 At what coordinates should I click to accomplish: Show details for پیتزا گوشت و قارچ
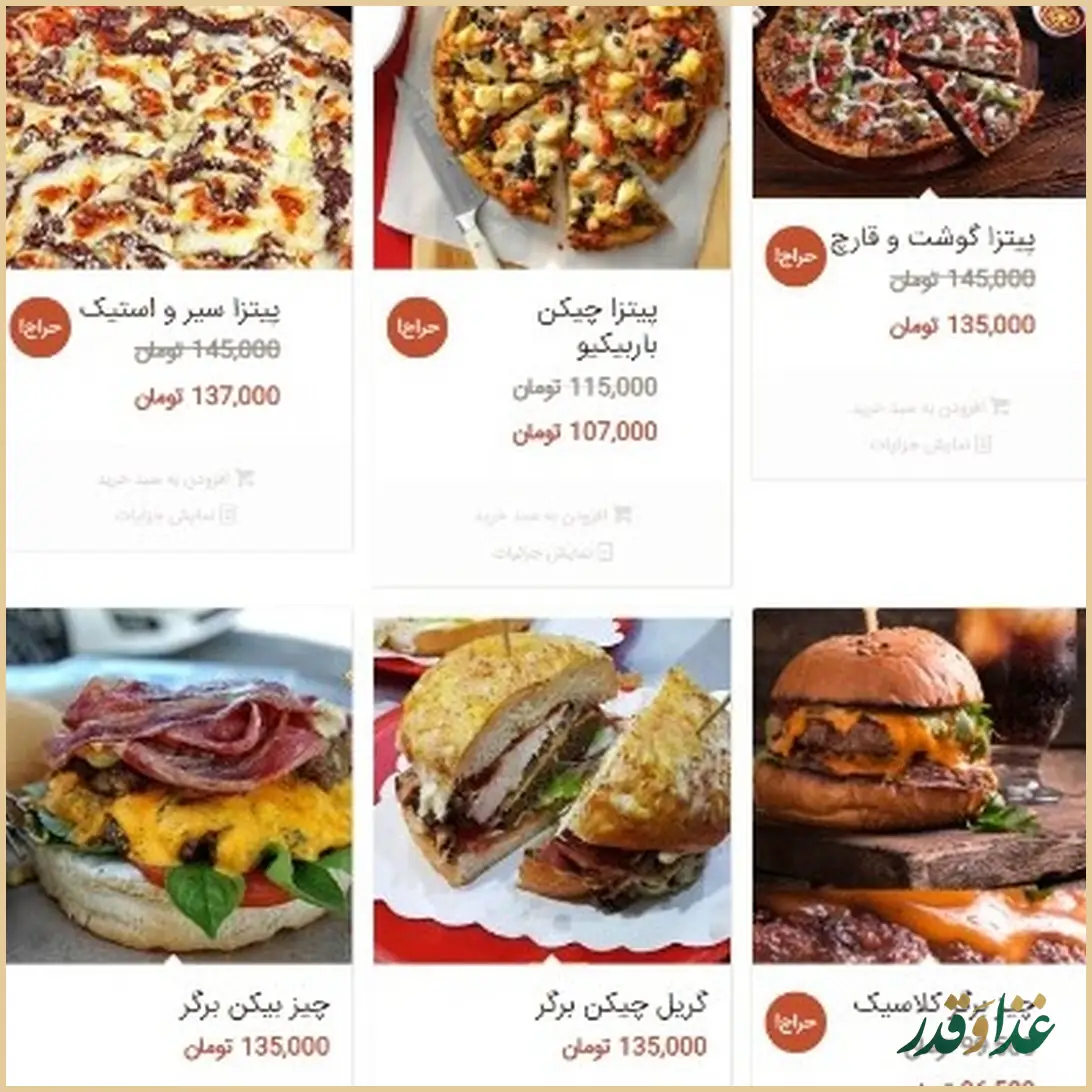(x=930, y=445)
